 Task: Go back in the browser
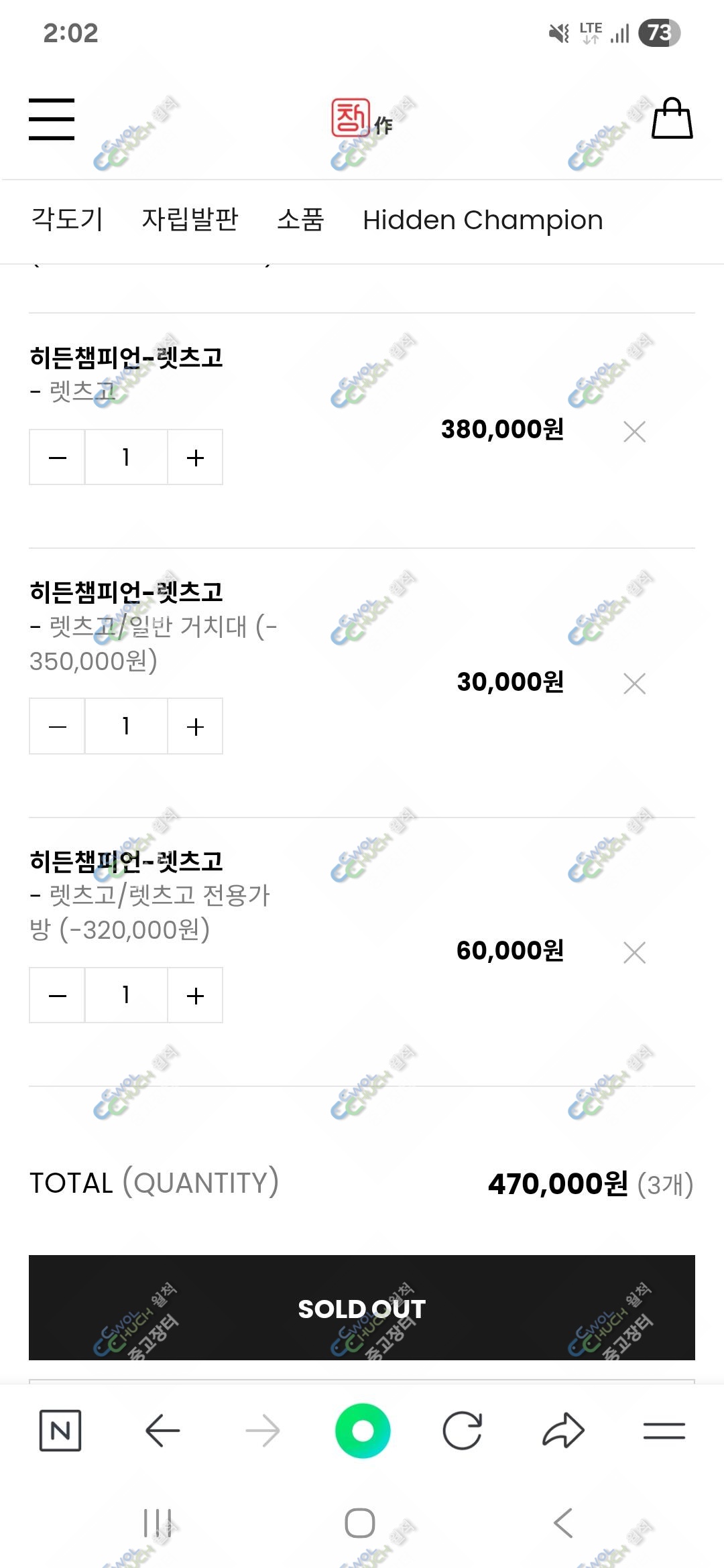pyautogui.click(x=162, y=1431)
